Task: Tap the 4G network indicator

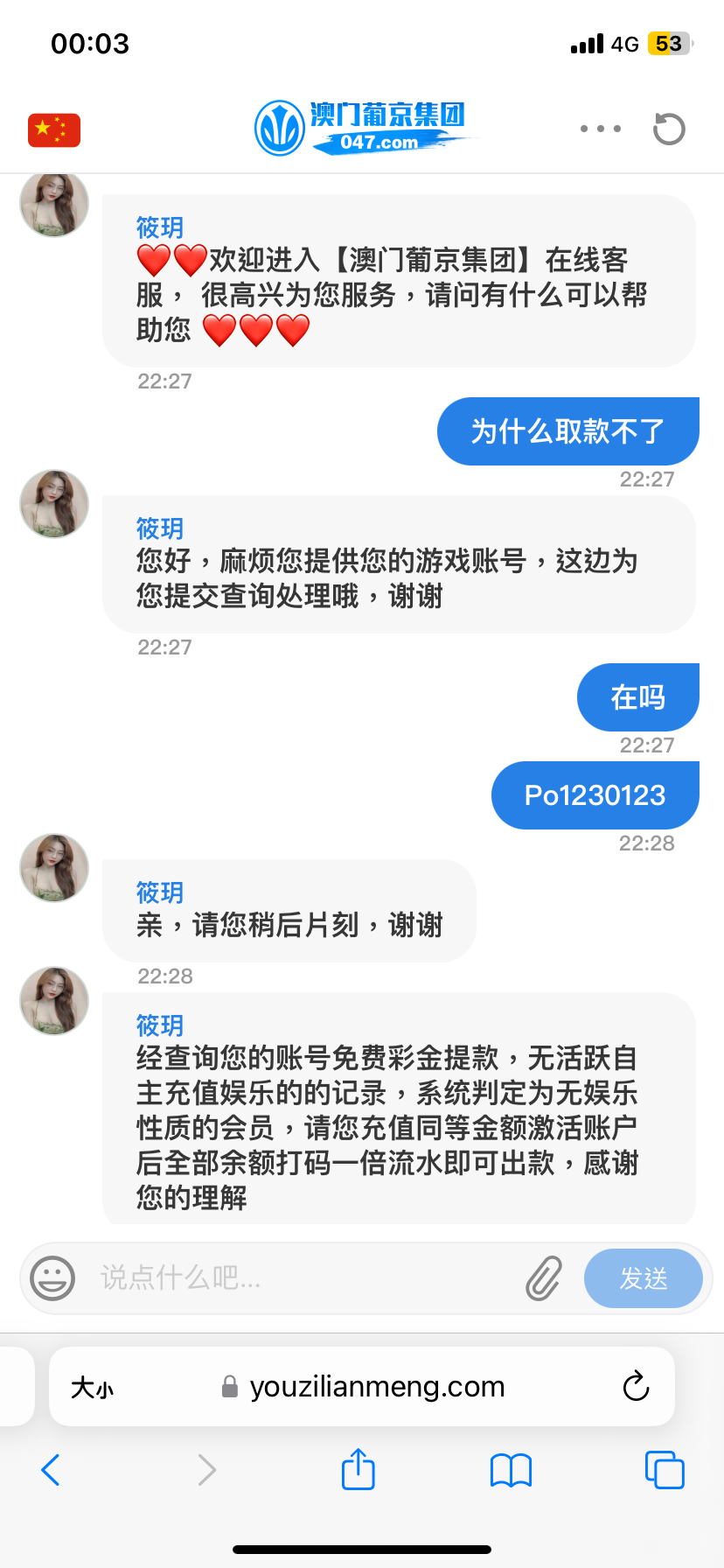Action: tap(623, 43)
